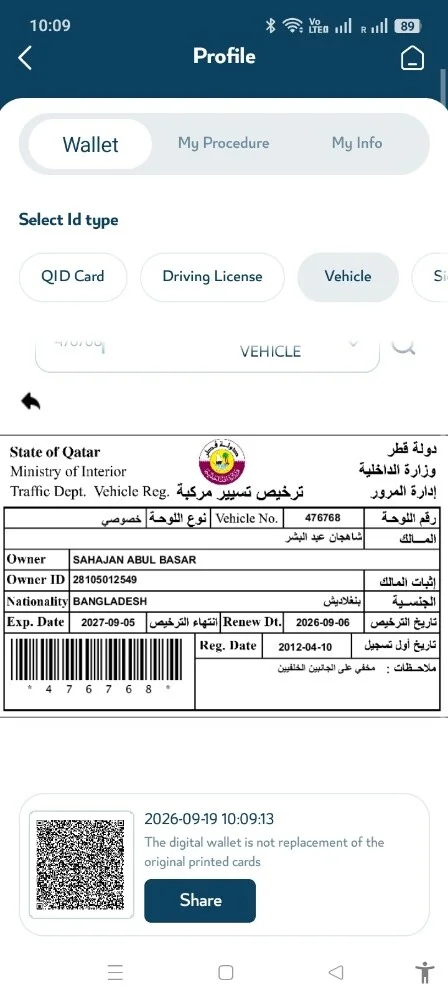Tap the black reply-arrow back icon
Screen dimensions: 448x1000
click(x=31, y=401)
